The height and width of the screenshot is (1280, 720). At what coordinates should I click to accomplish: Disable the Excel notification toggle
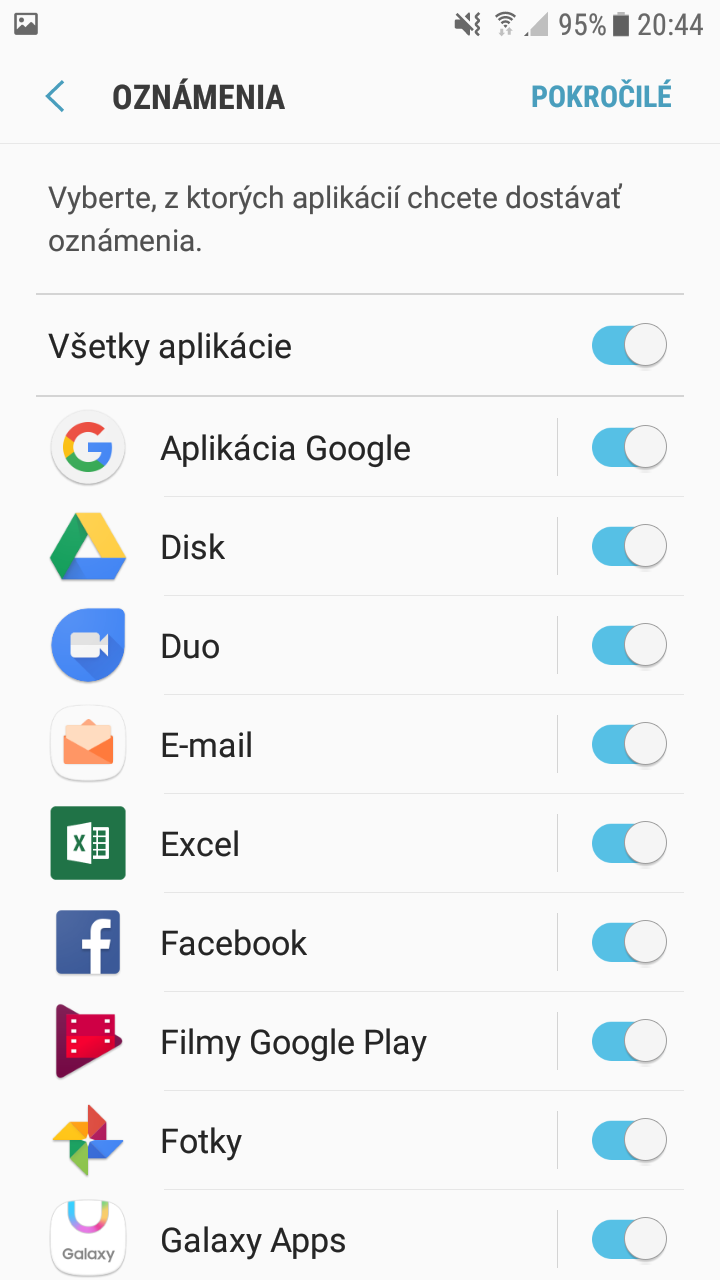(x=629, y=843)
